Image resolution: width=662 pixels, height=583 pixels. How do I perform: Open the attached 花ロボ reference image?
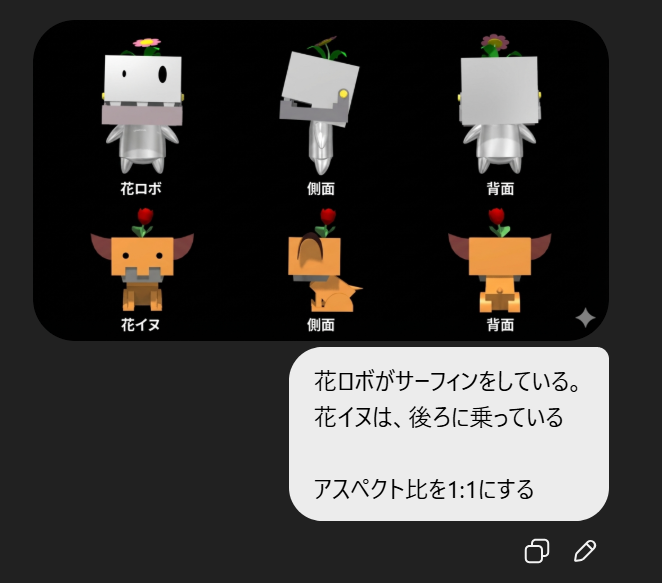coord(320,180)
